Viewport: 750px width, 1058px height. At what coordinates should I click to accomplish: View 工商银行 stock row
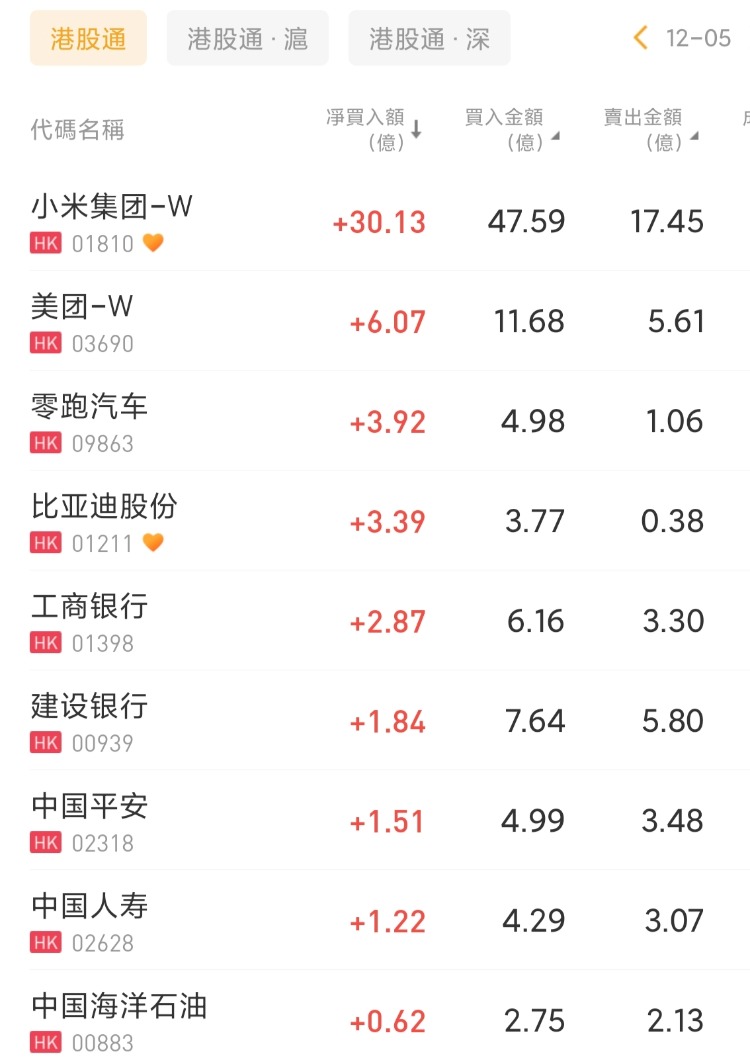point(90,607)
